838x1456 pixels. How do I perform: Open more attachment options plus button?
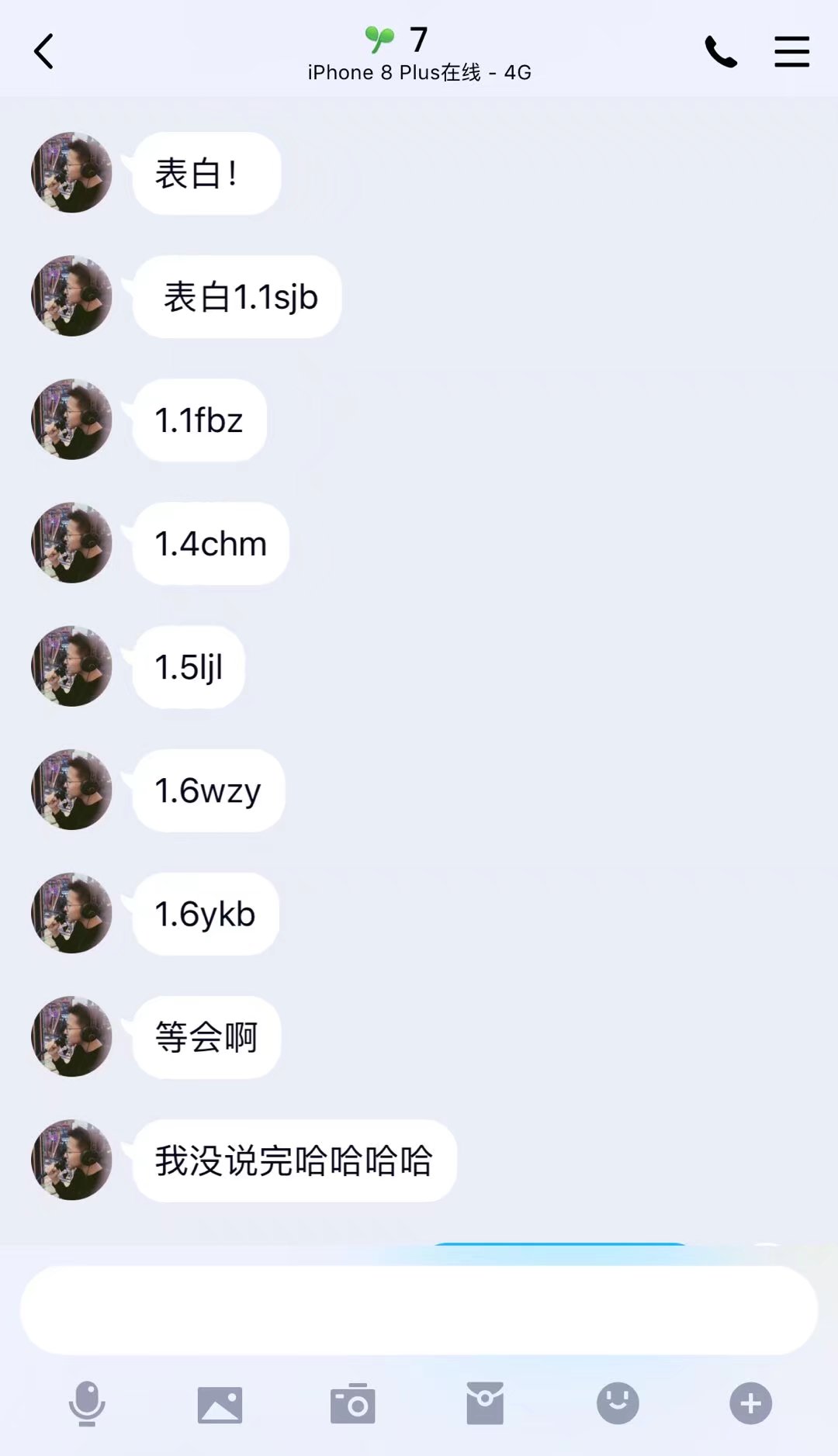coord(750,1403)
